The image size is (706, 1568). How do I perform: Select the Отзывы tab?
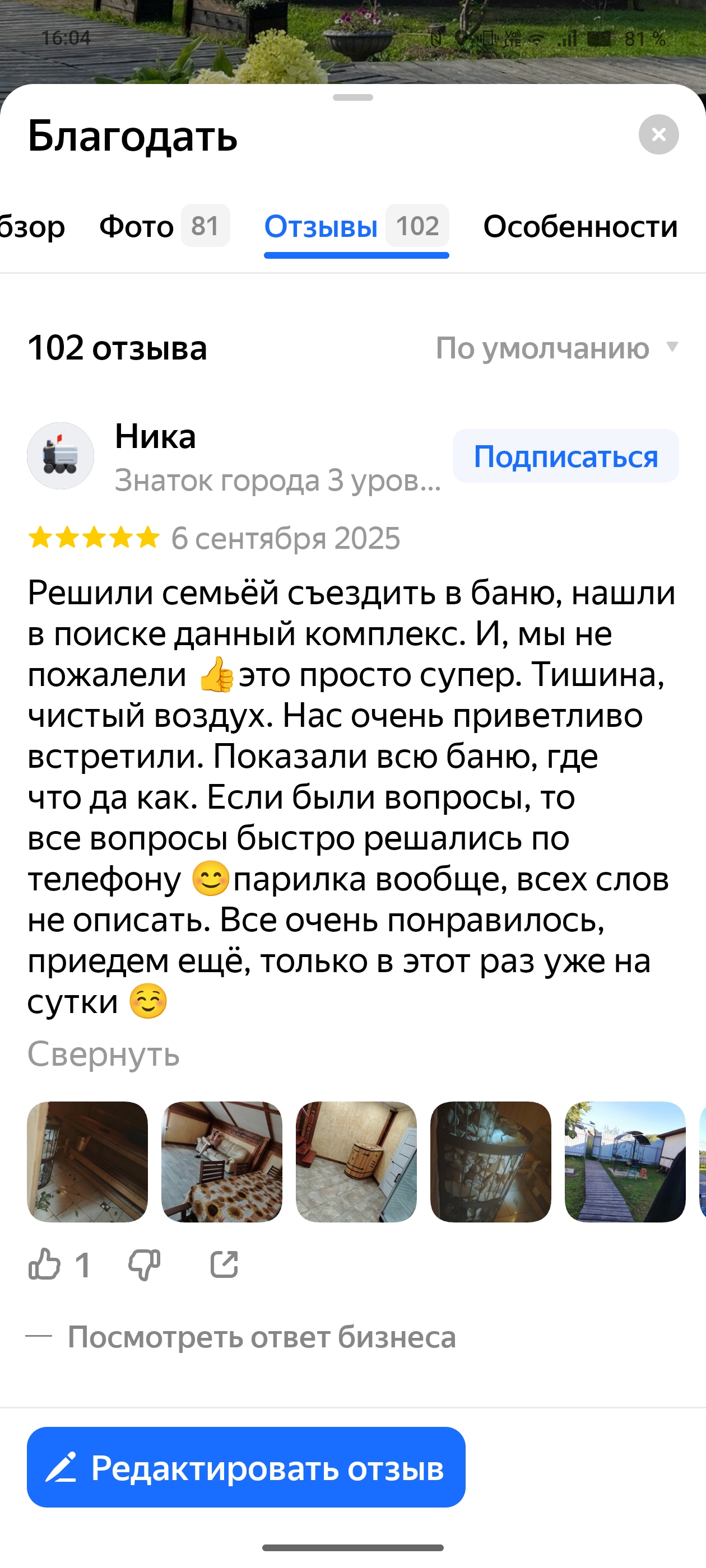(356, 226)
